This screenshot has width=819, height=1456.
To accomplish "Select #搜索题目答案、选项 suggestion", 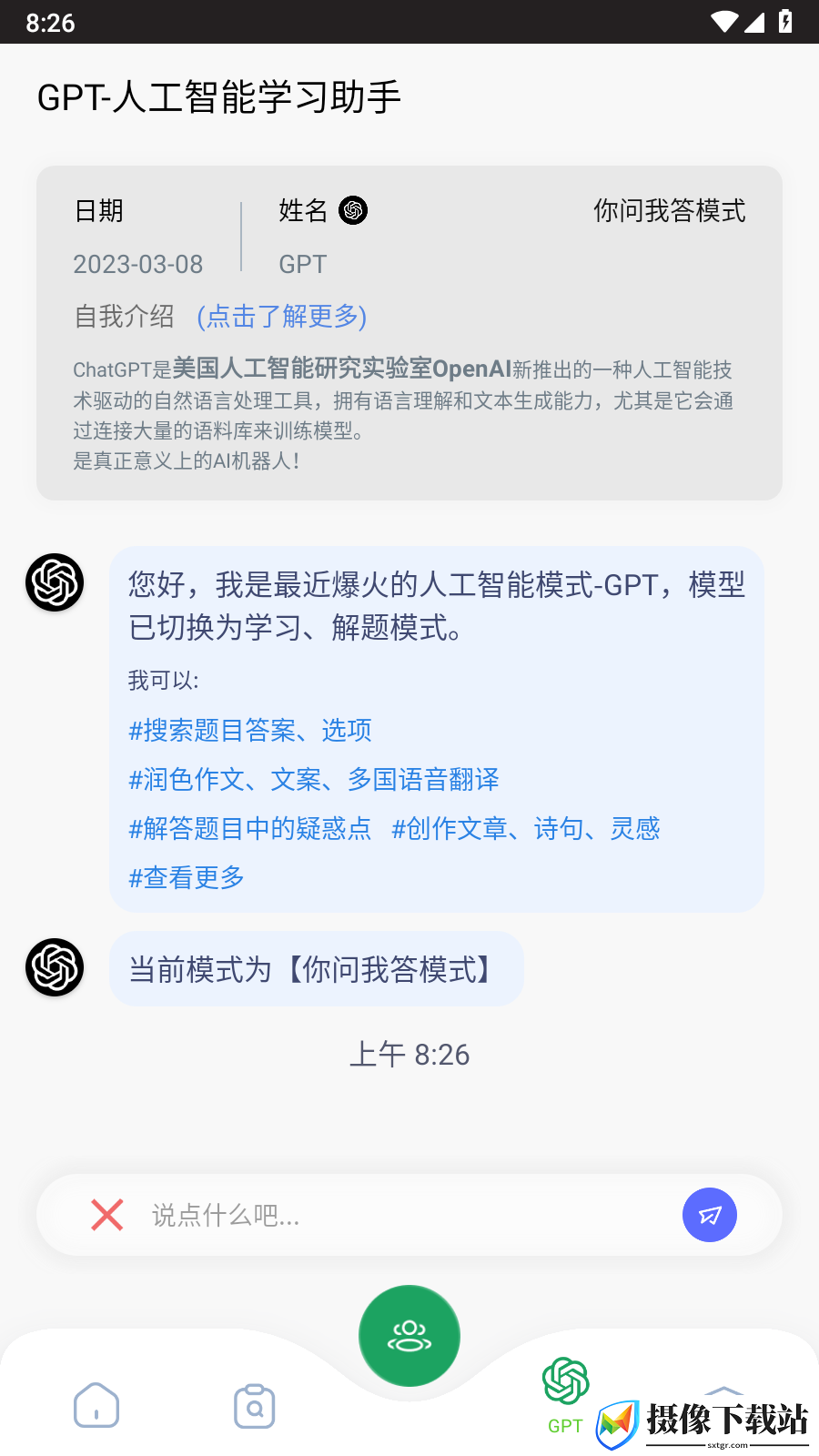I will 250,730.
